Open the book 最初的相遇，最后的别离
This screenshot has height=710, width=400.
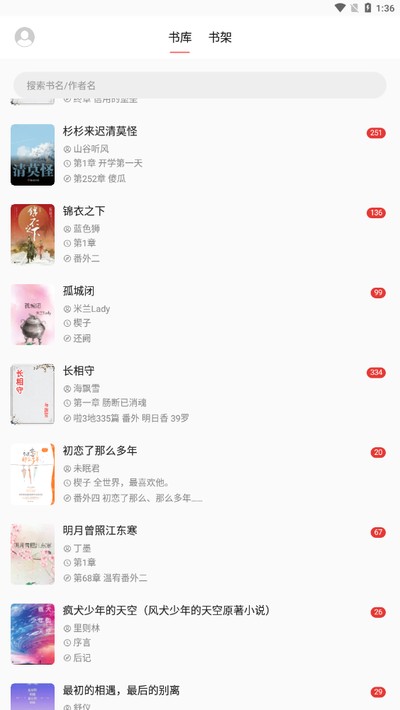pyautogui.click(x=200, y=693)
